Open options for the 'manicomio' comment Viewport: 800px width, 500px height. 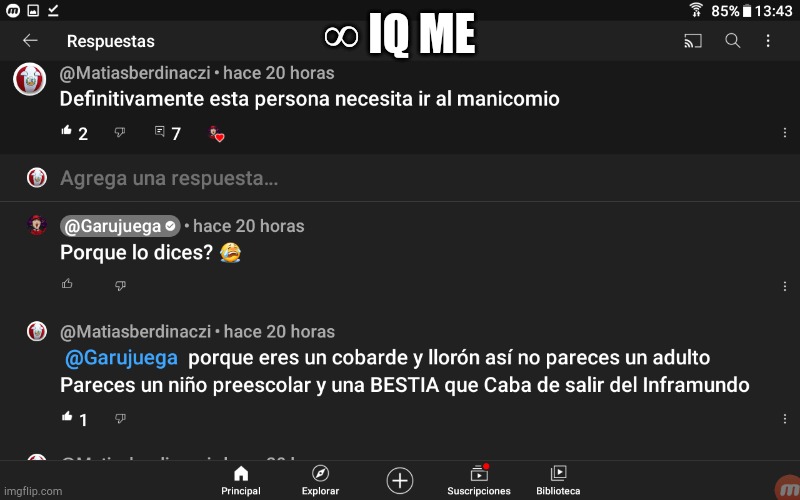783,132
